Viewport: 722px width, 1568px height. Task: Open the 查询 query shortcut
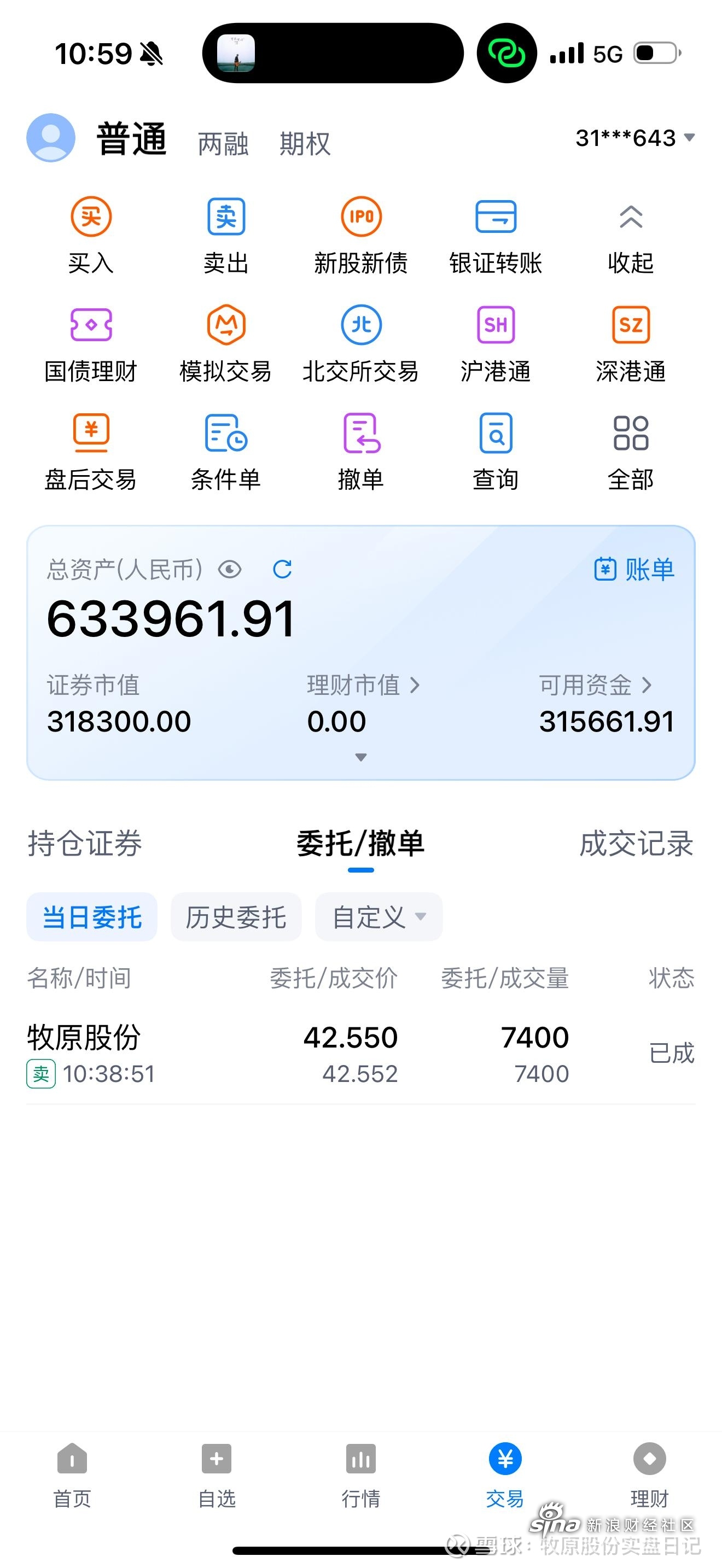click(x=496, y=452)
